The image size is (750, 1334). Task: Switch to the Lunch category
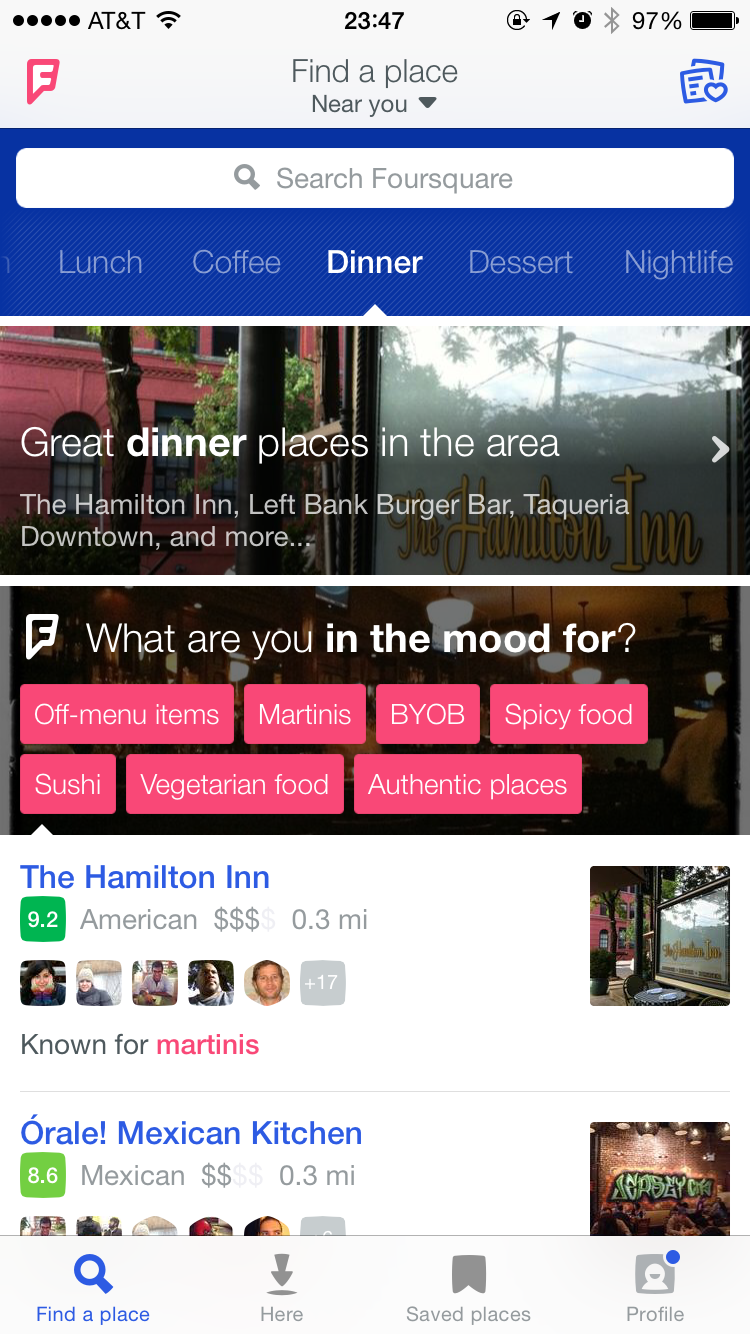(100, 263)
